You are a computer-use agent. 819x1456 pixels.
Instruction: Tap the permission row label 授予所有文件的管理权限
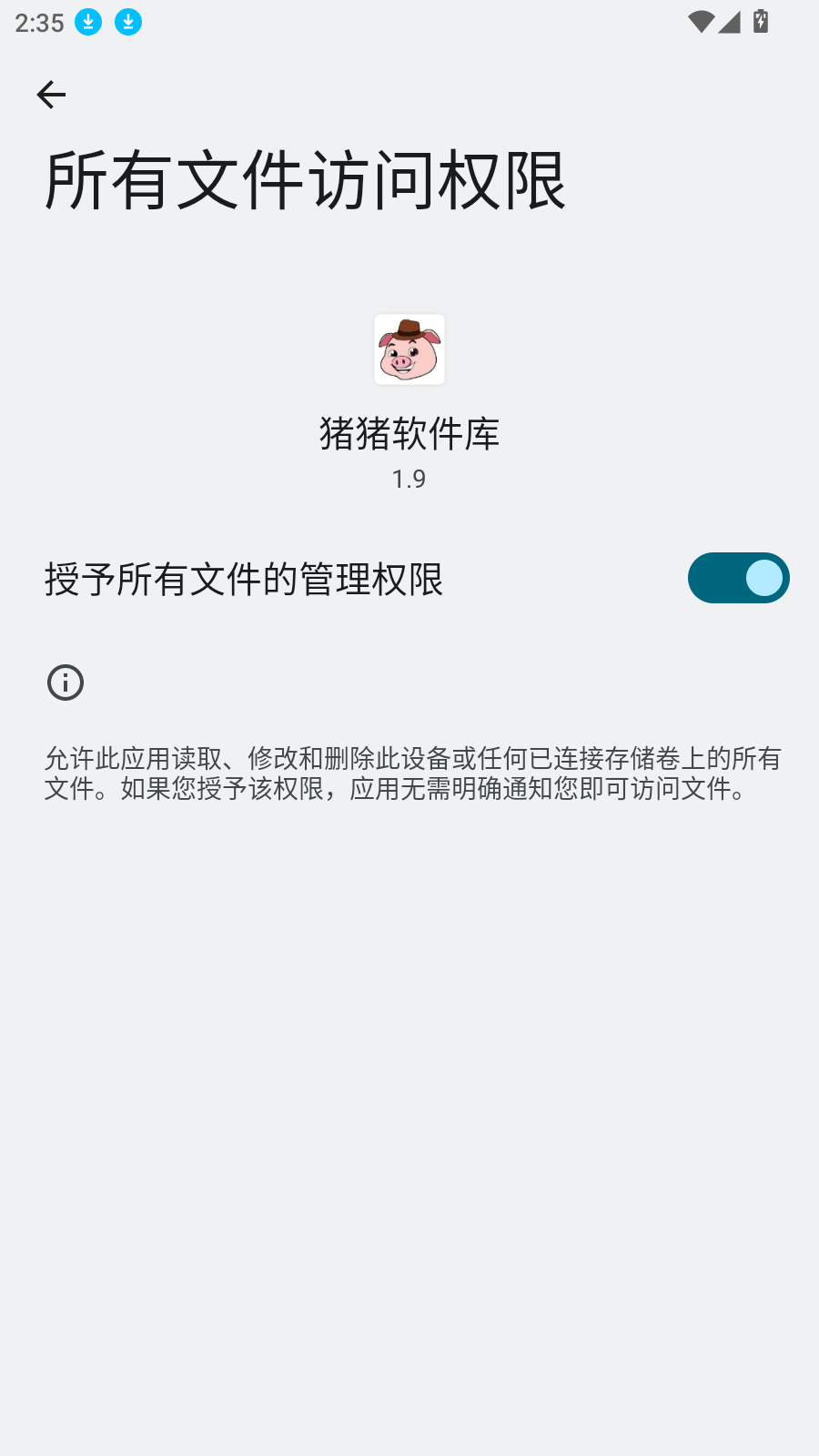click(244, 580)
